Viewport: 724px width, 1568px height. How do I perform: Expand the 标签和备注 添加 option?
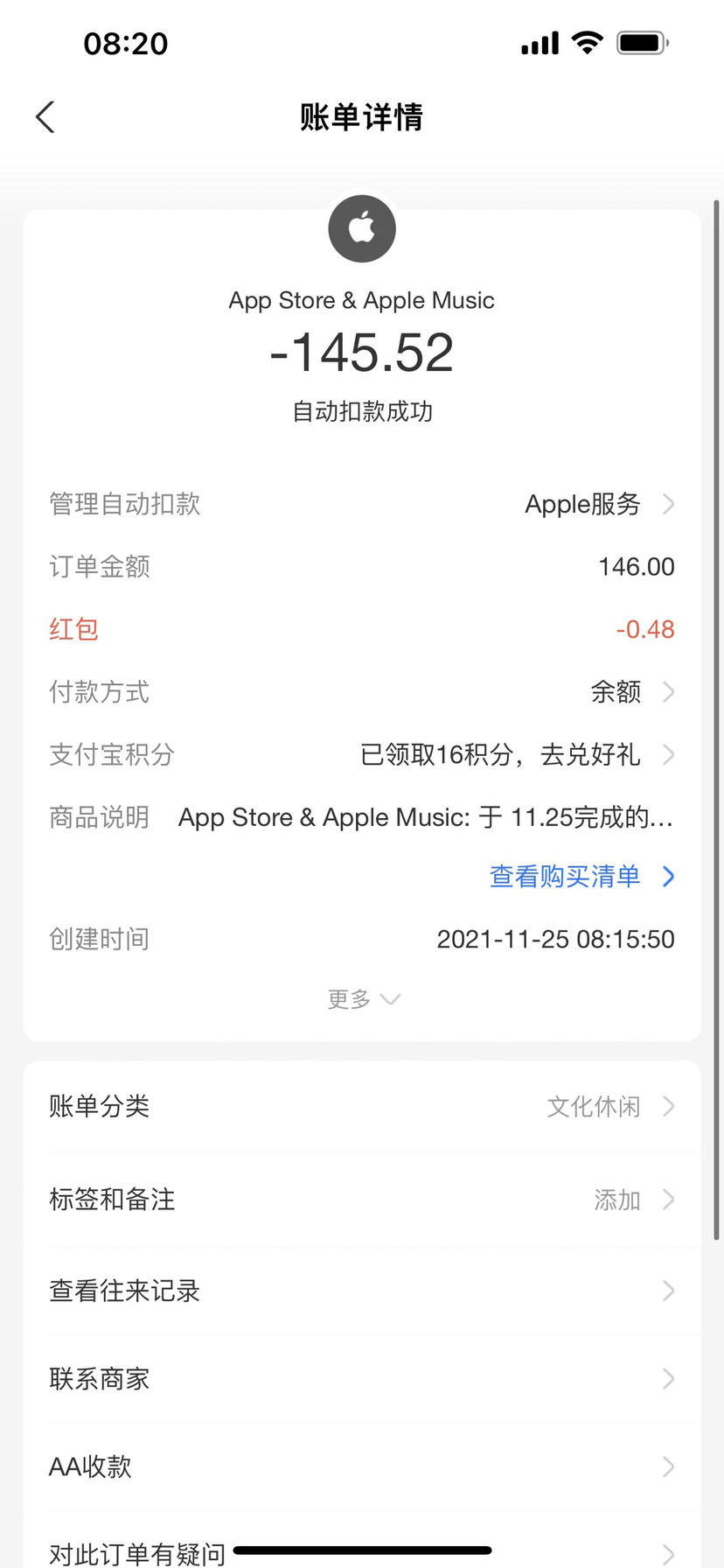362,1200
